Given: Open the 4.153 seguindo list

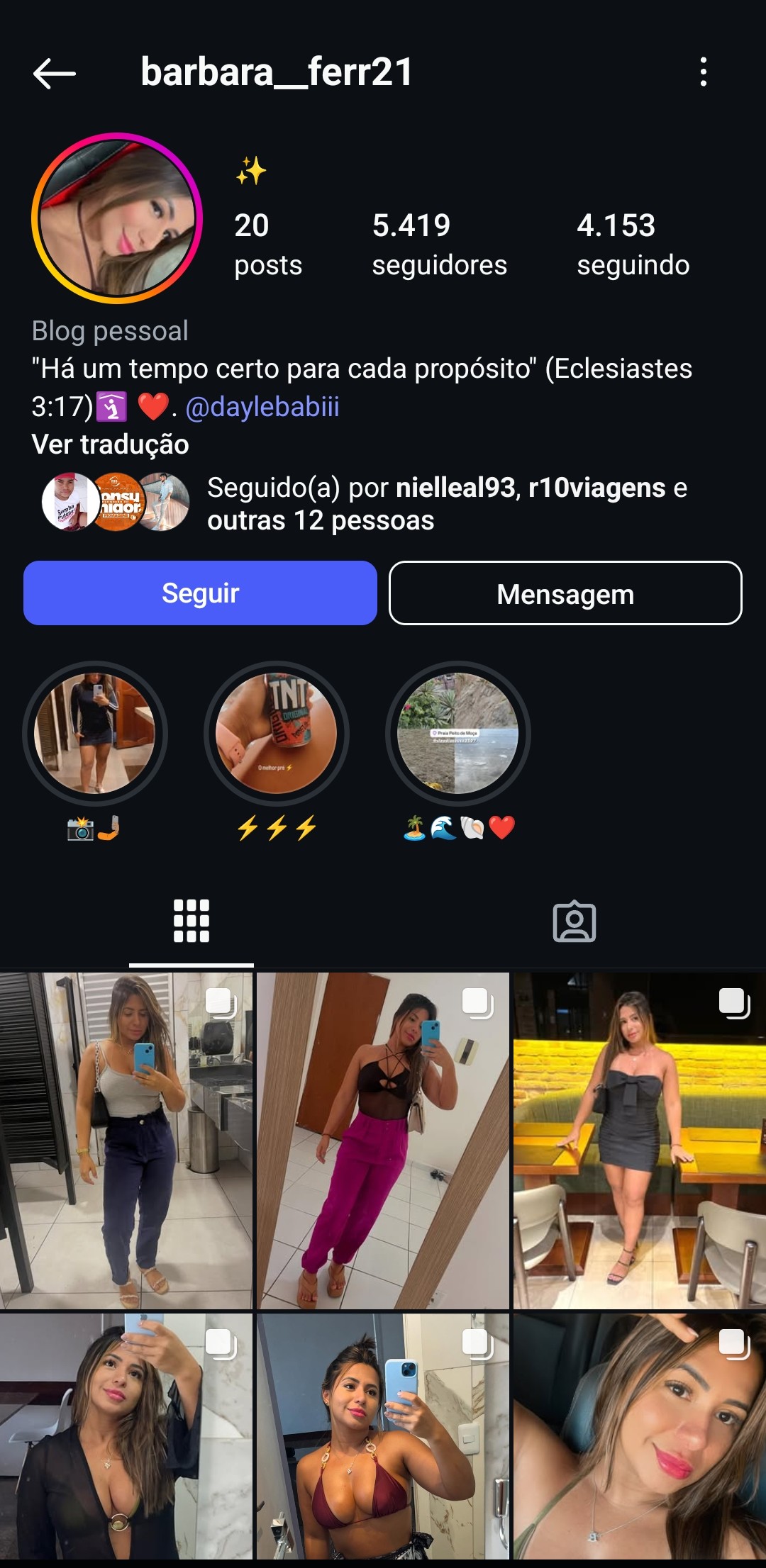Looking at the screenshot, I should [x=633, y=244].
